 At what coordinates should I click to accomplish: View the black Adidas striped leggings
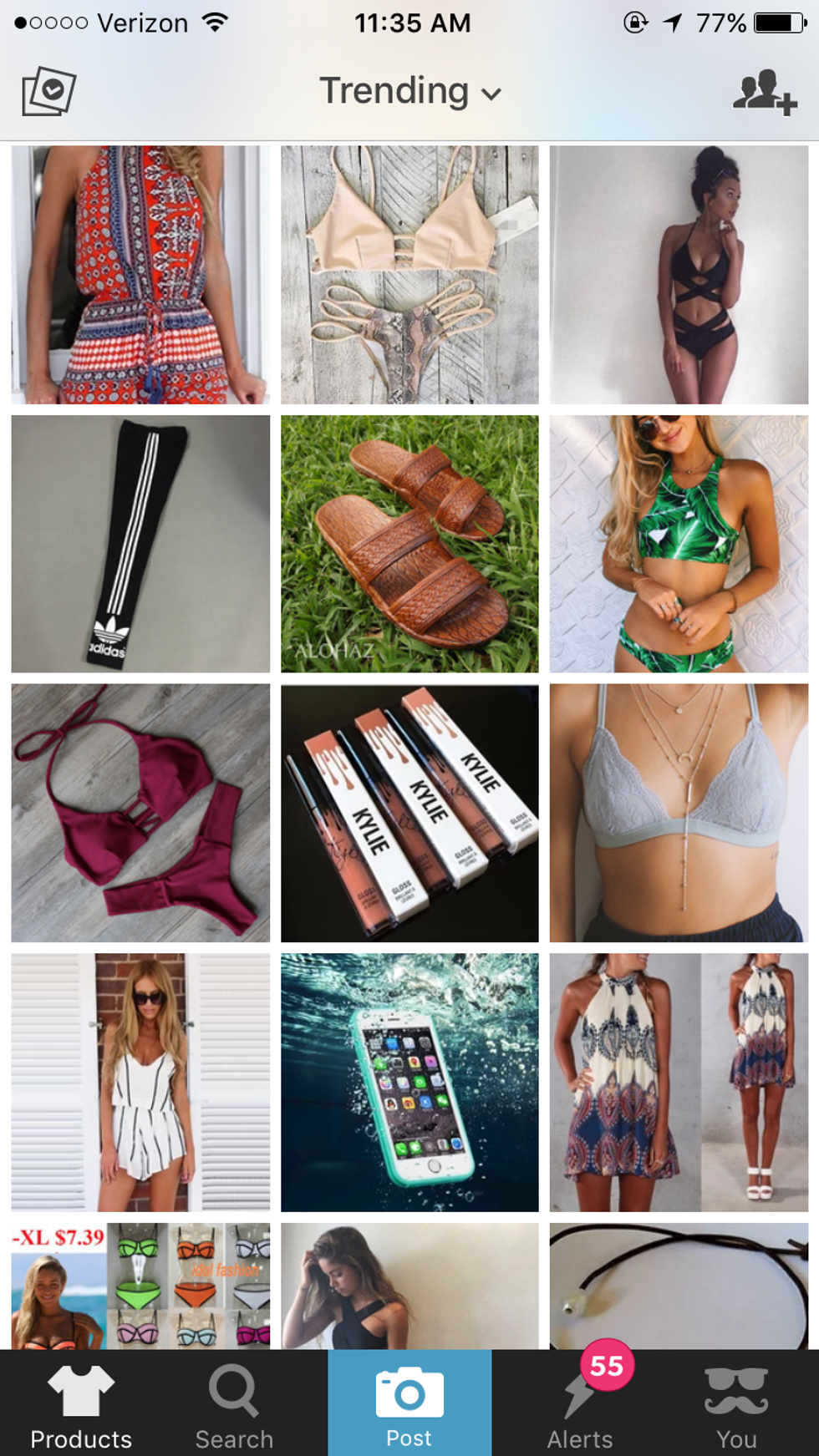pyautogui.click(x=140, y=544)
